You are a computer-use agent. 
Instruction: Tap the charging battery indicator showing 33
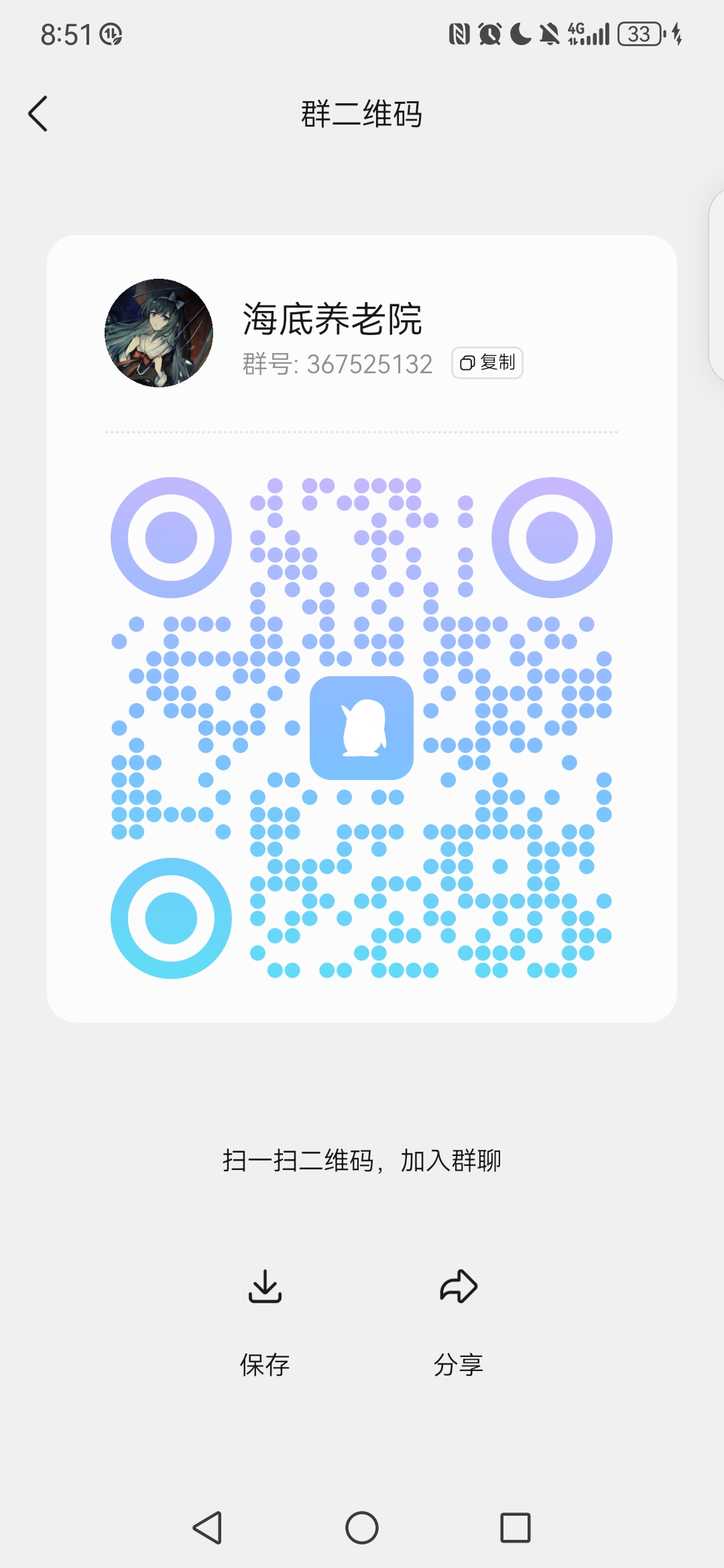639,32
